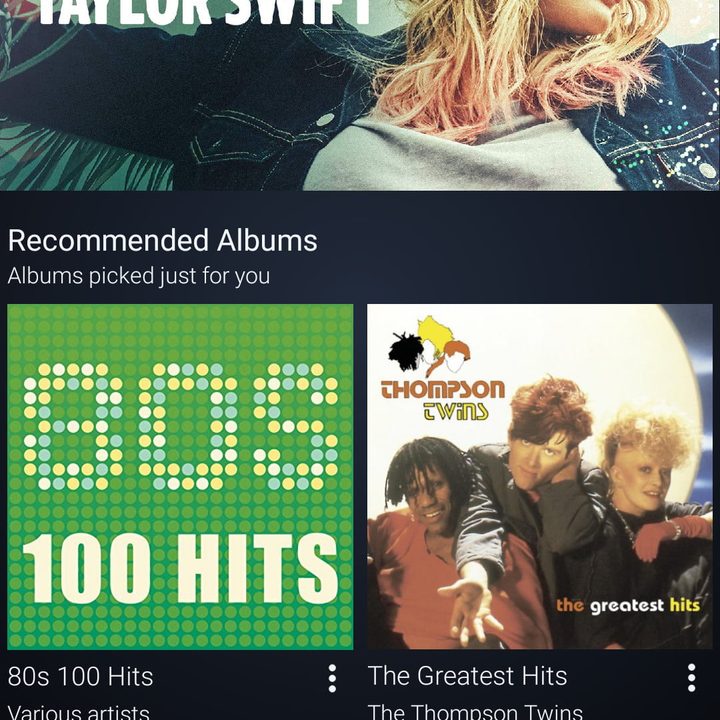Open the 80s 100 Hits album cover

click(180, 477)
